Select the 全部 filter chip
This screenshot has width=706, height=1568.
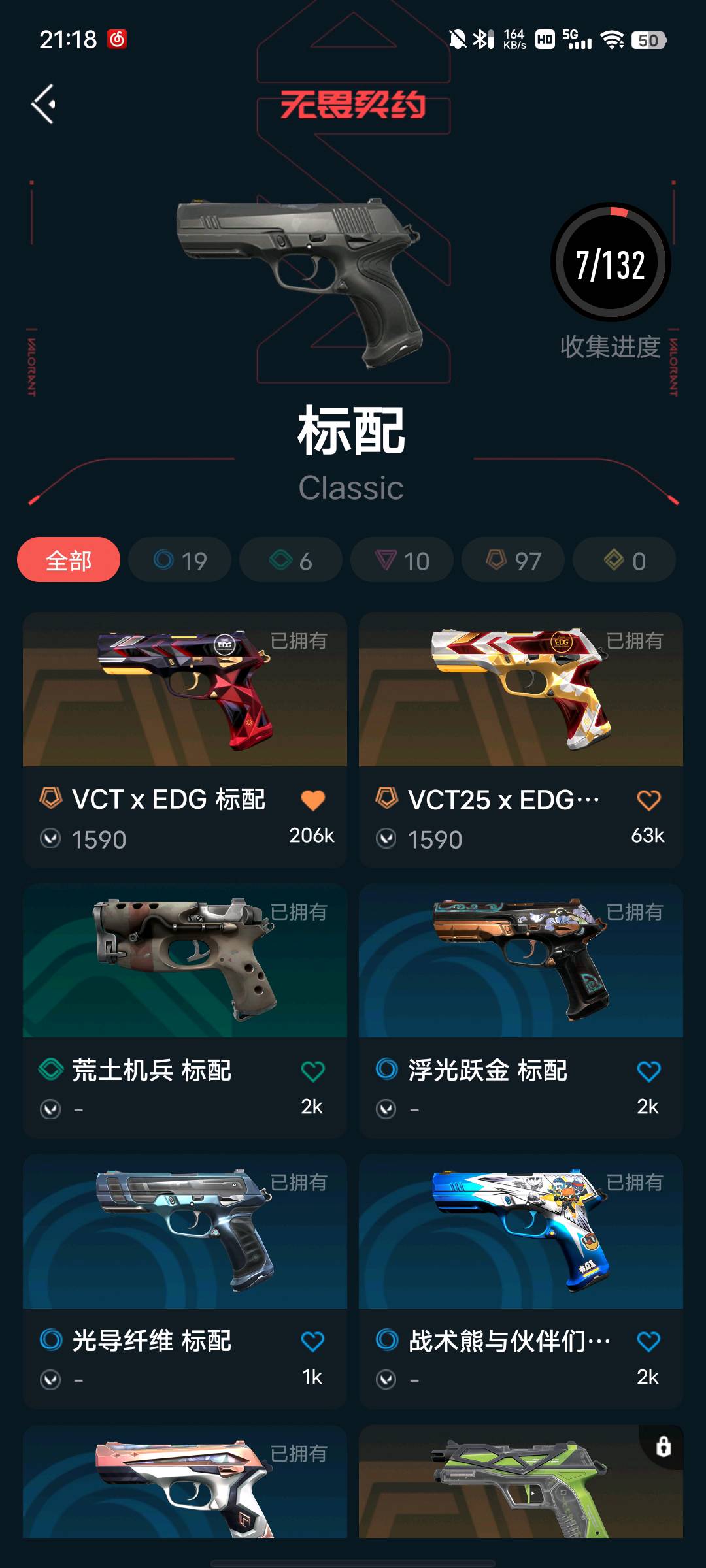pyautogui.click(x=69, y=561)
